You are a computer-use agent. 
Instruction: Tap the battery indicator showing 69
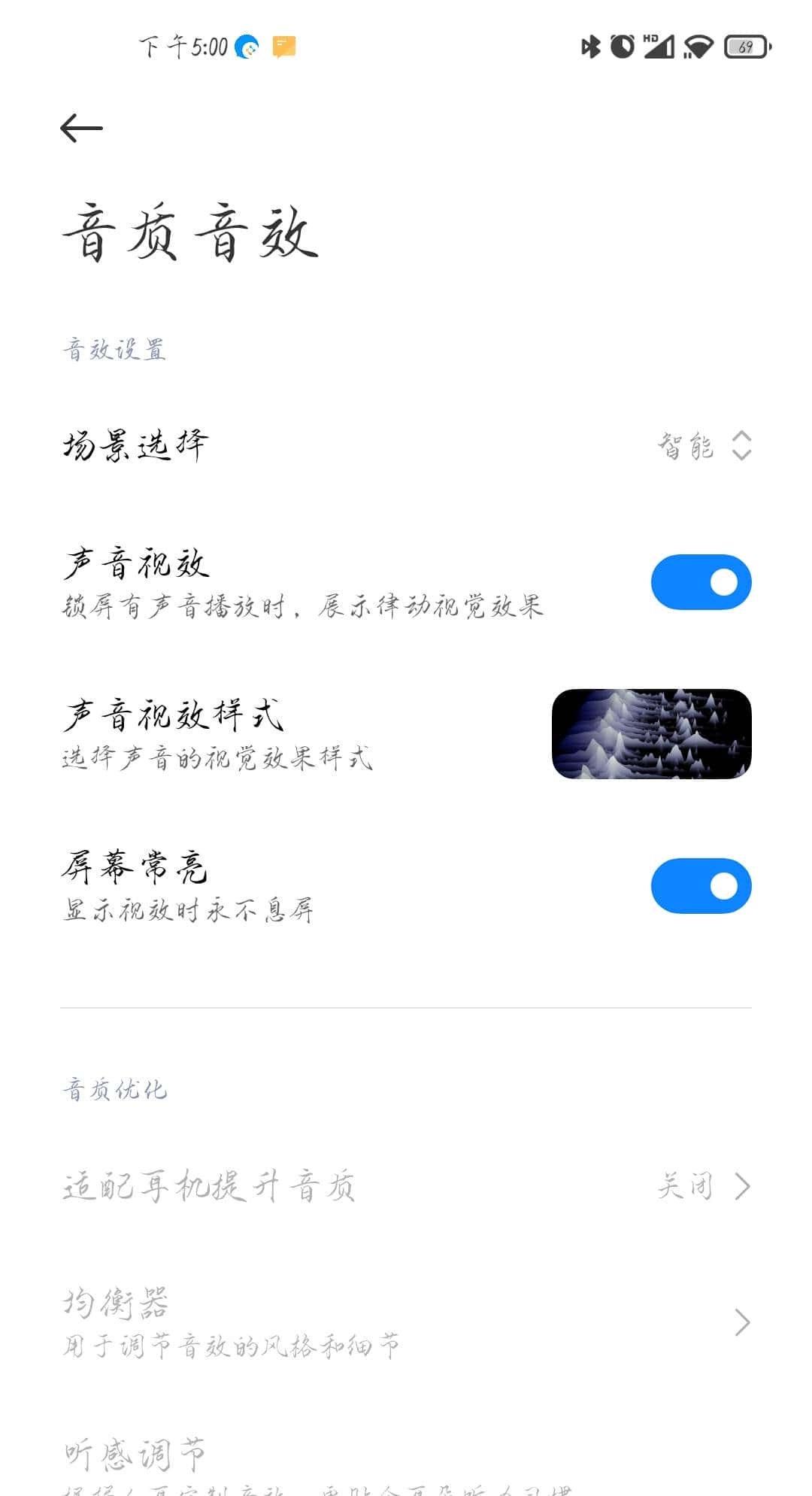(x=746, y=47)
